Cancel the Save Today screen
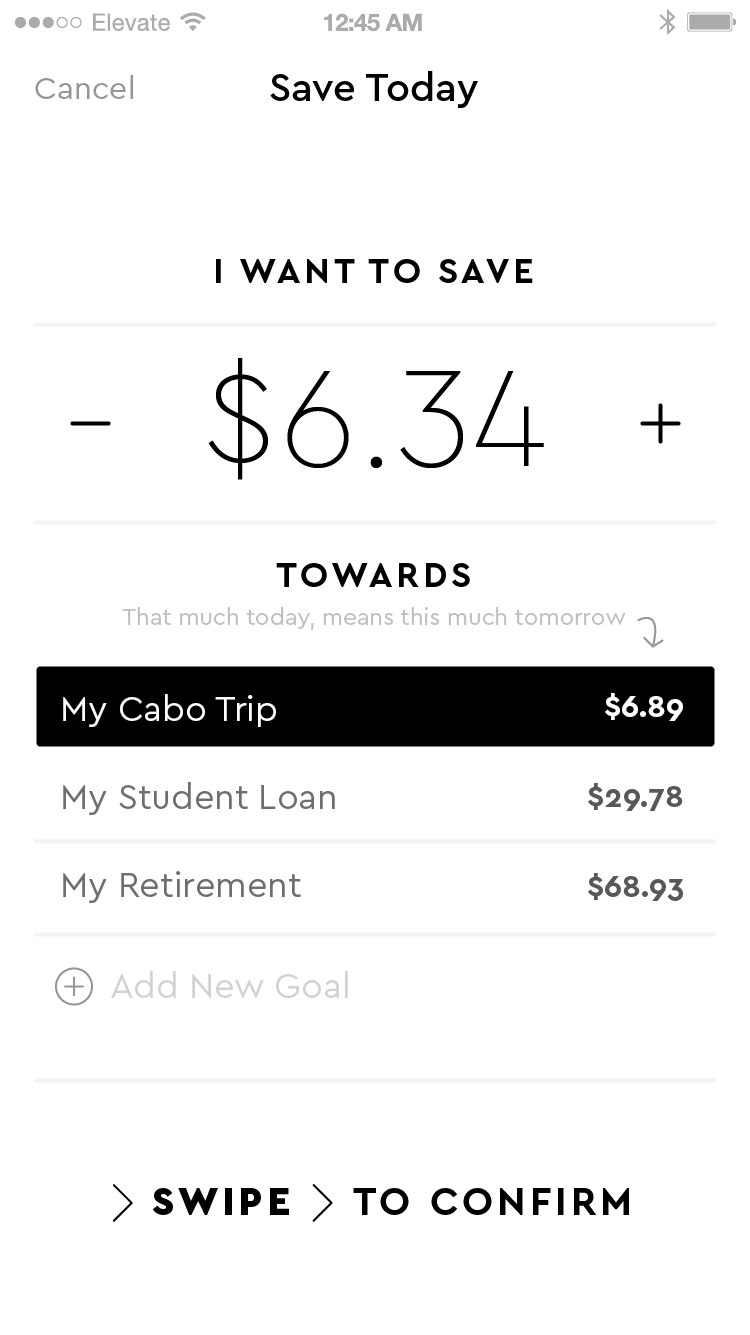The height and width of the screenshot is (1335, 750). click(x=85, y=89)
